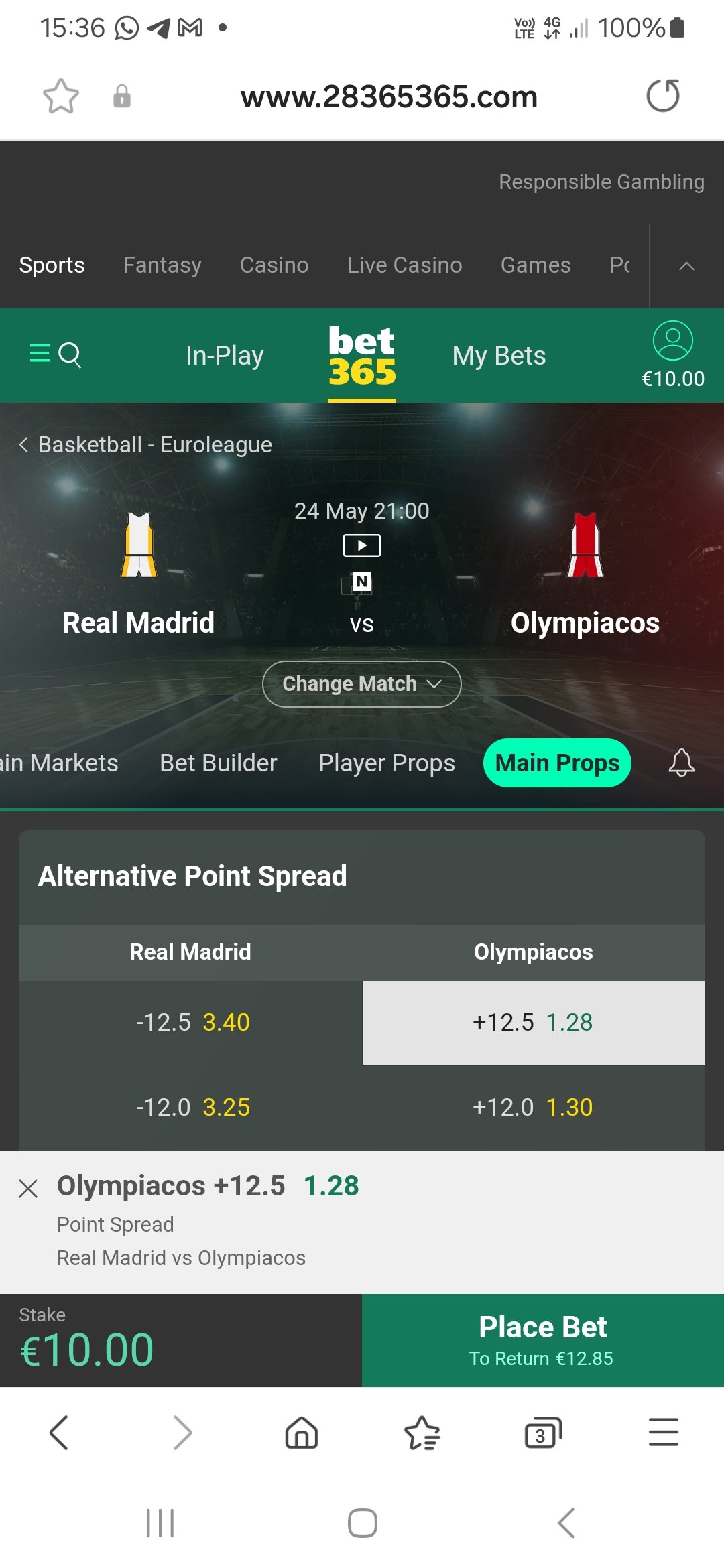Open the live stream play icon
The image size is (724, 1568).
pos(362,545)
